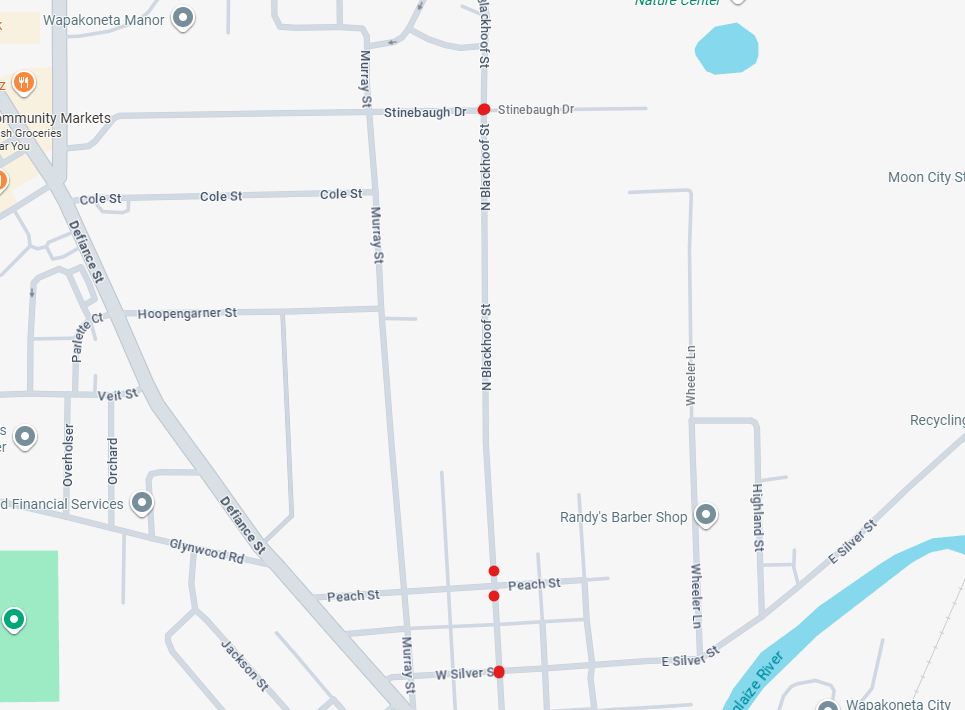
Task: Tap the Financial Services location pin
Action: click(142, 504)
